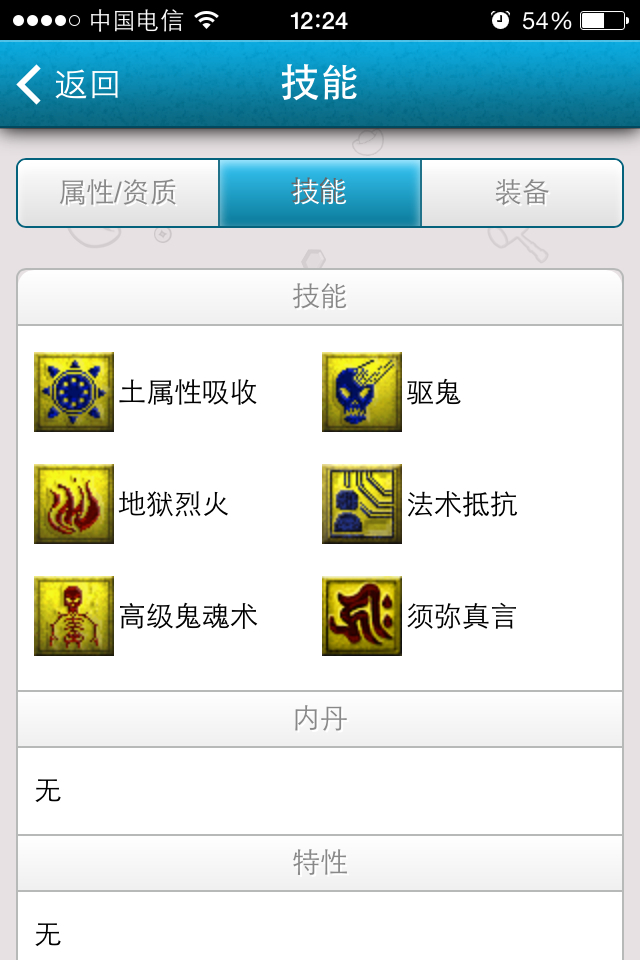Open the 装备 tab

522,193
